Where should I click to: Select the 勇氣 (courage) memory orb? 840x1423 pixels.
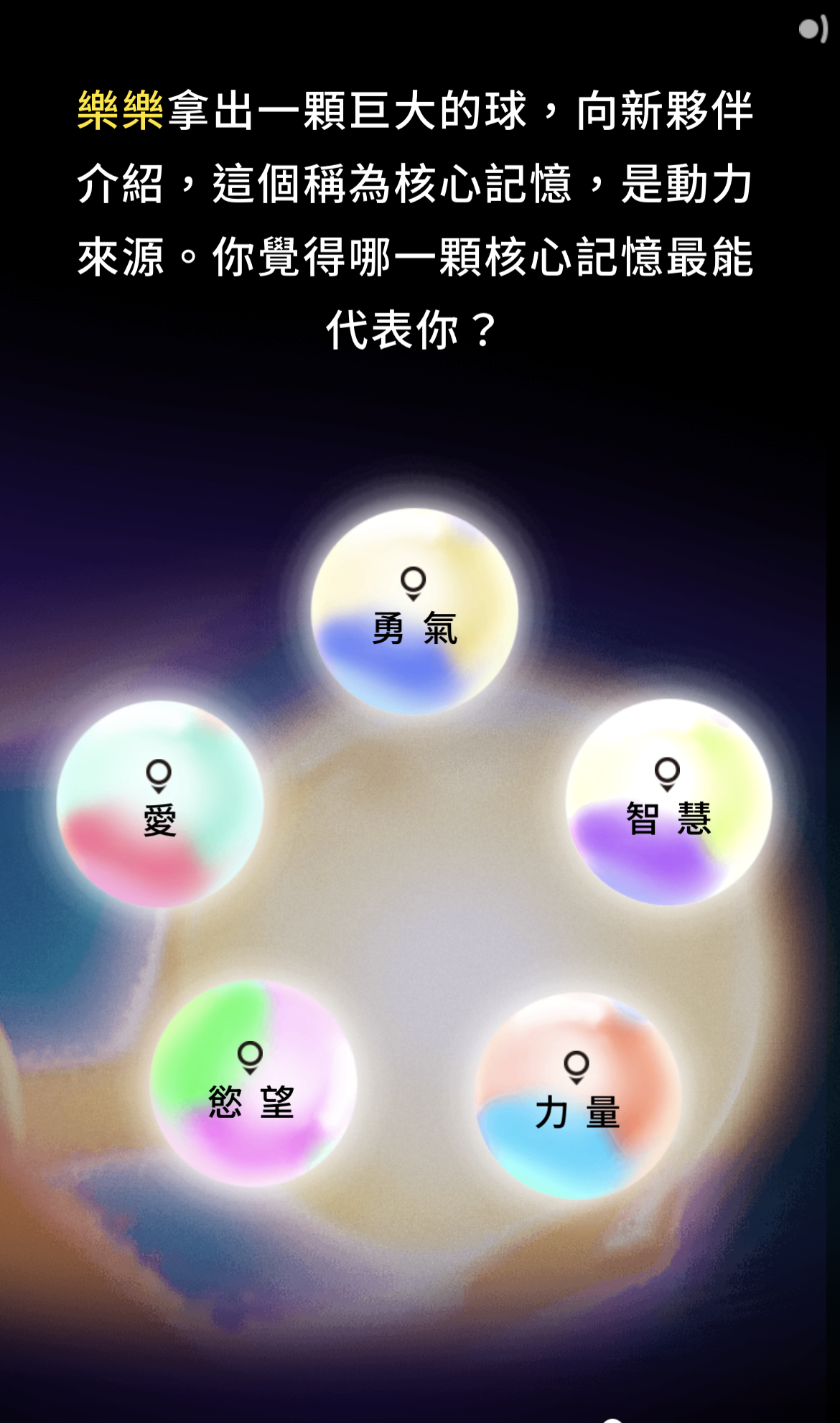point(414,611)
